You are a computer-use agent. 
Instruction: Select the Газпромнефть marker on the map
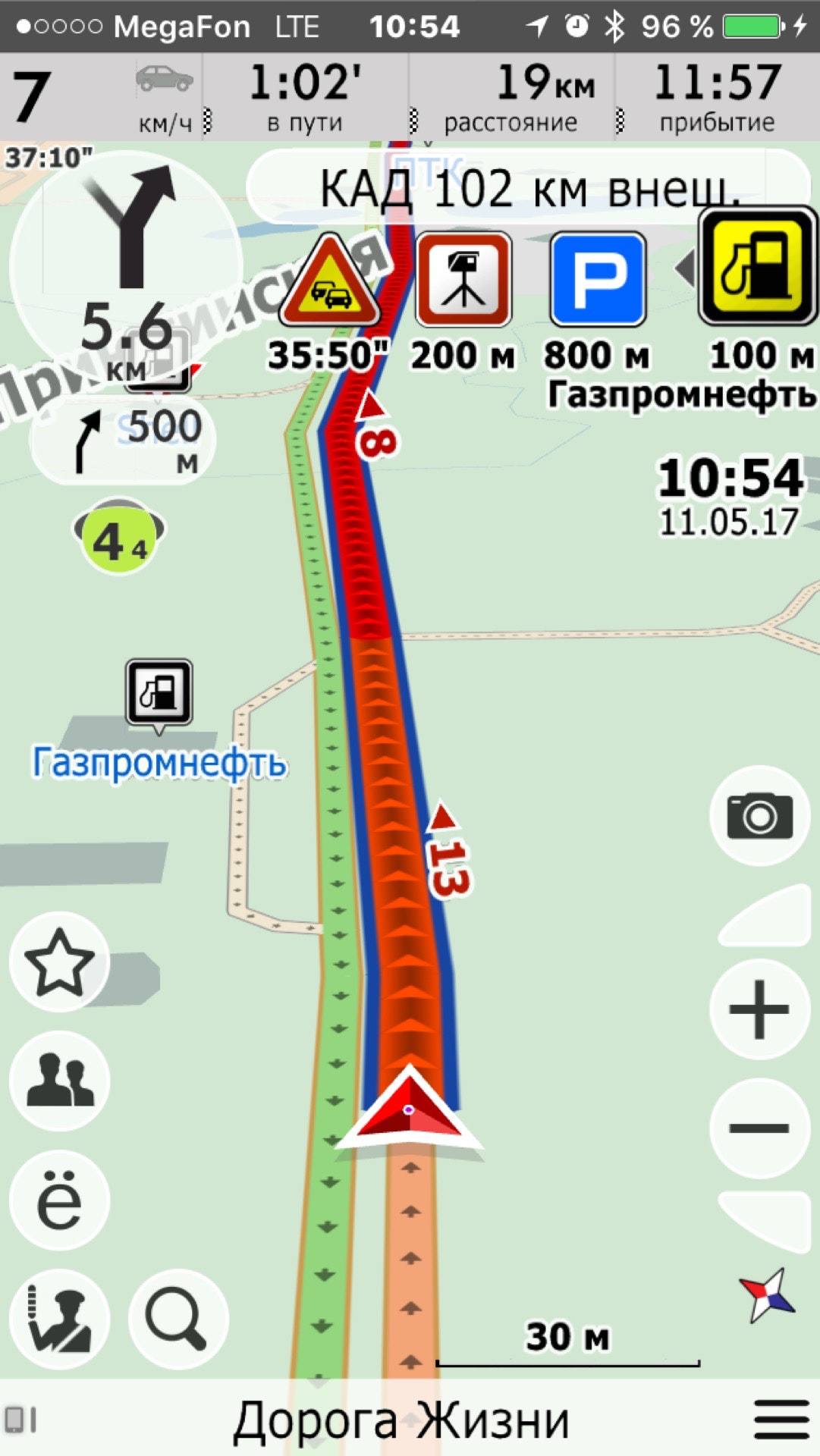tap(159, 692)
